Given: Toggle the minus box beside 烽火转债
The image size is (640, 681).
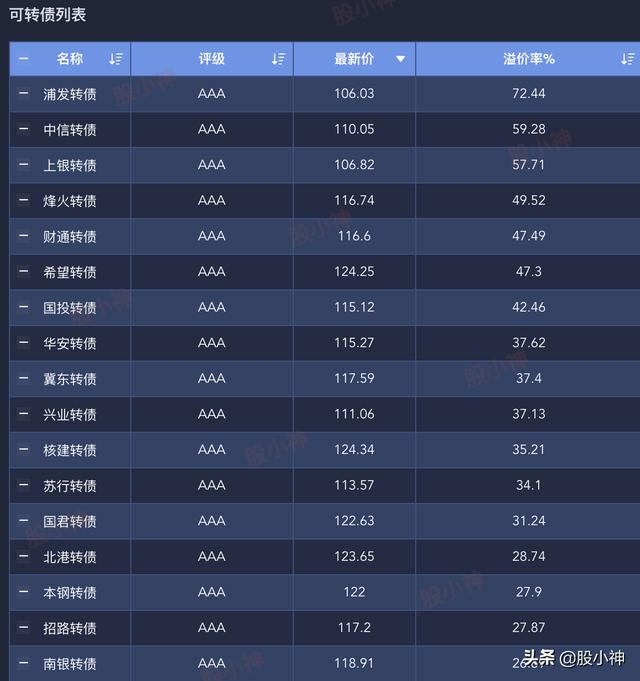Looking at the screenshot, I should 24,201.
